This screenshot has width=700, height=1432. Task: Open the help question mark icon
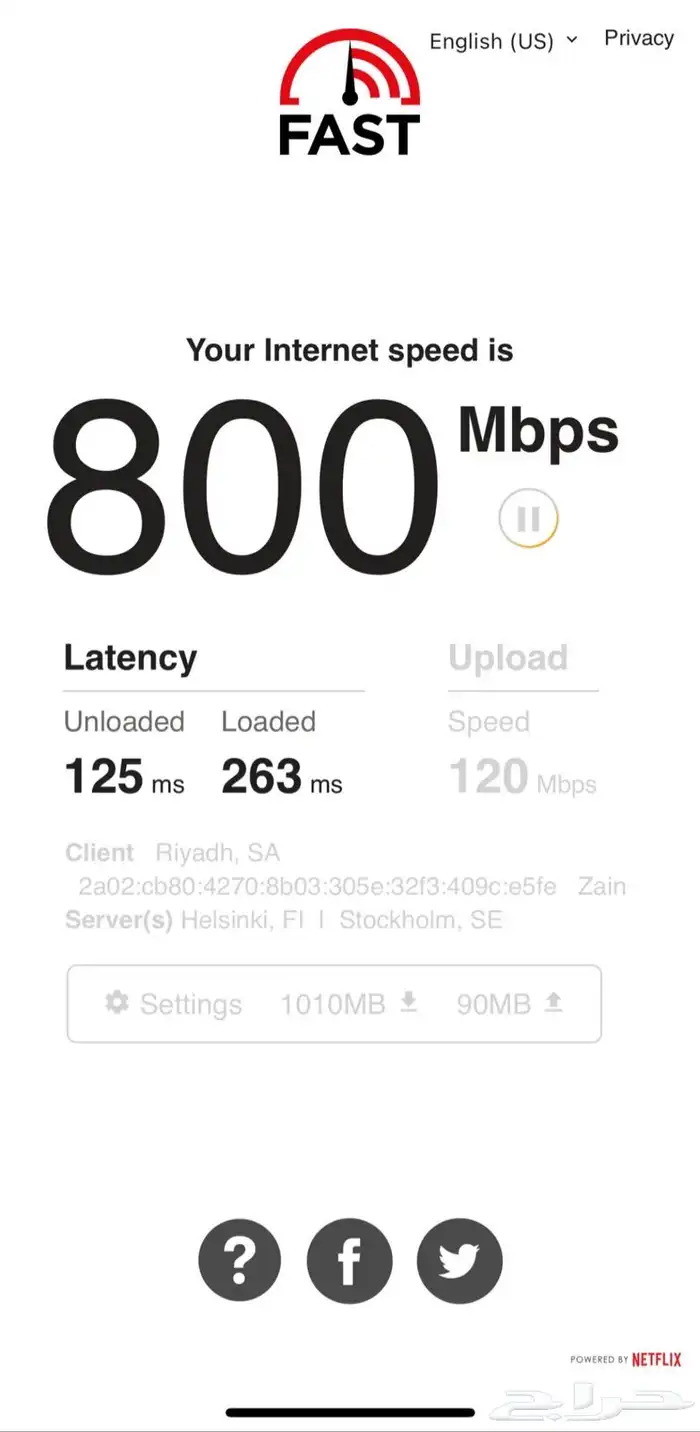click(x=240, y=1261)
